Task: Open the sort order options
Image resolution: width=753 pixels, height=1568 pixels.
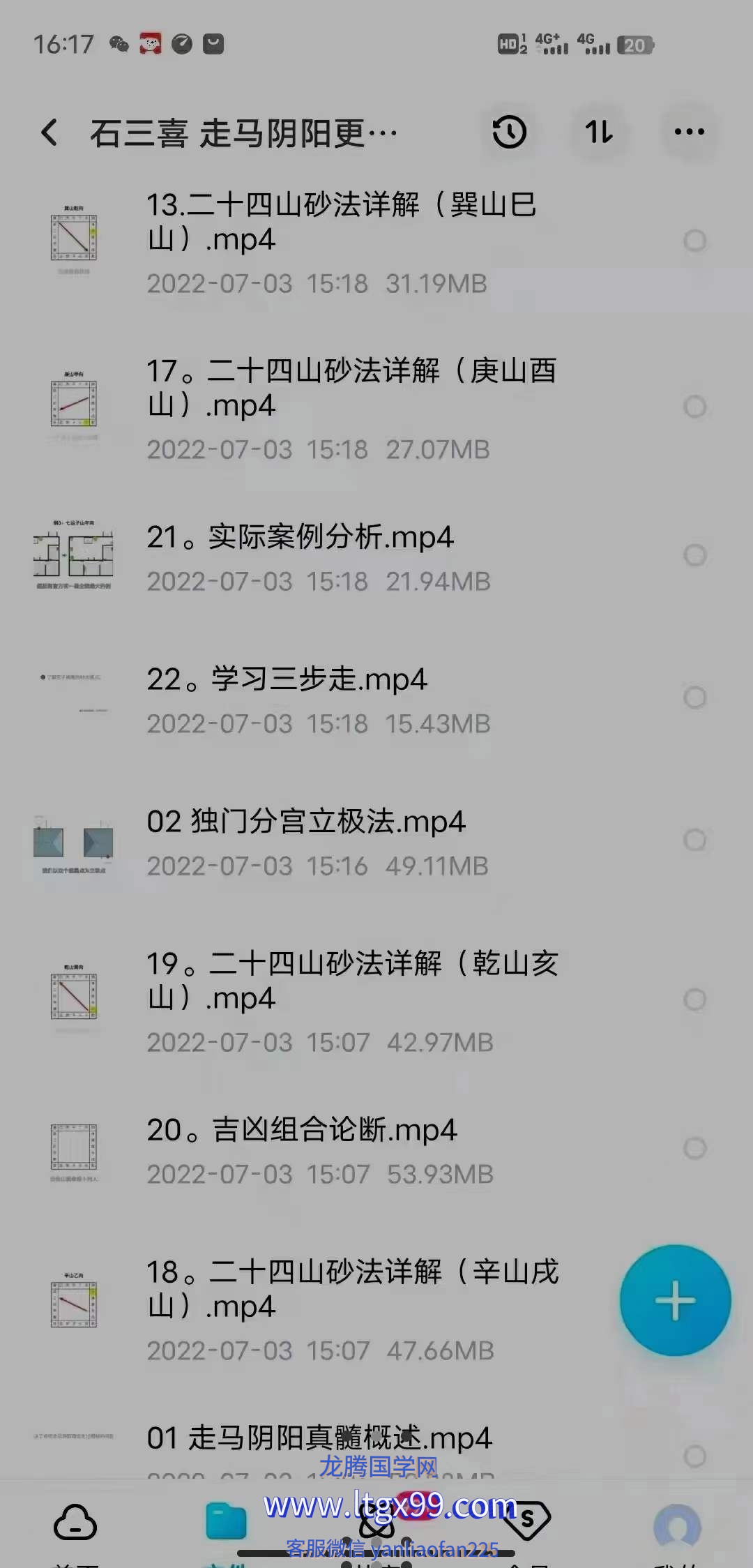Action: (599, 133)
